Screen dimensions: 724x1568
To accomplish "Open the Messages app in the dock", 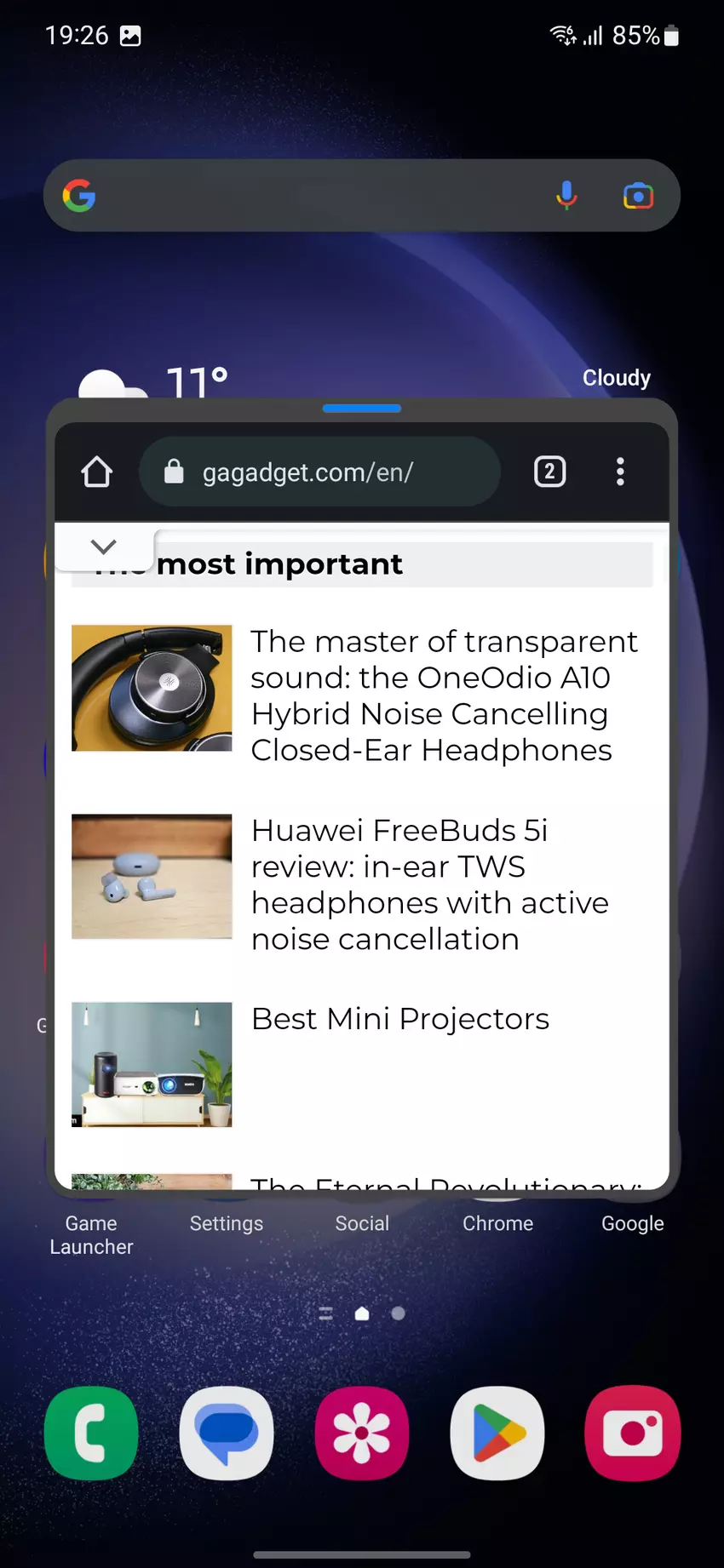I will pos(227,1434).
